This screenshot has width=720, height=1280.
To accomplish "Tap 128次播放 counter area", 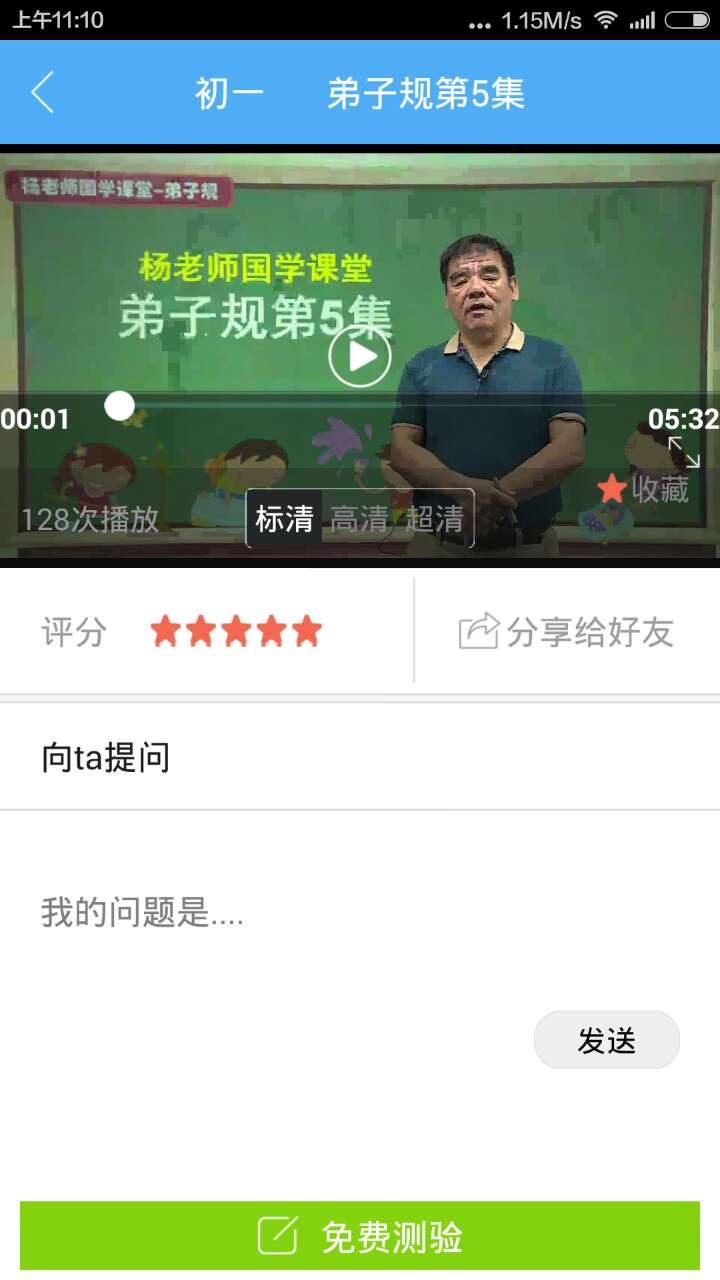I will (x=88, y=519).
